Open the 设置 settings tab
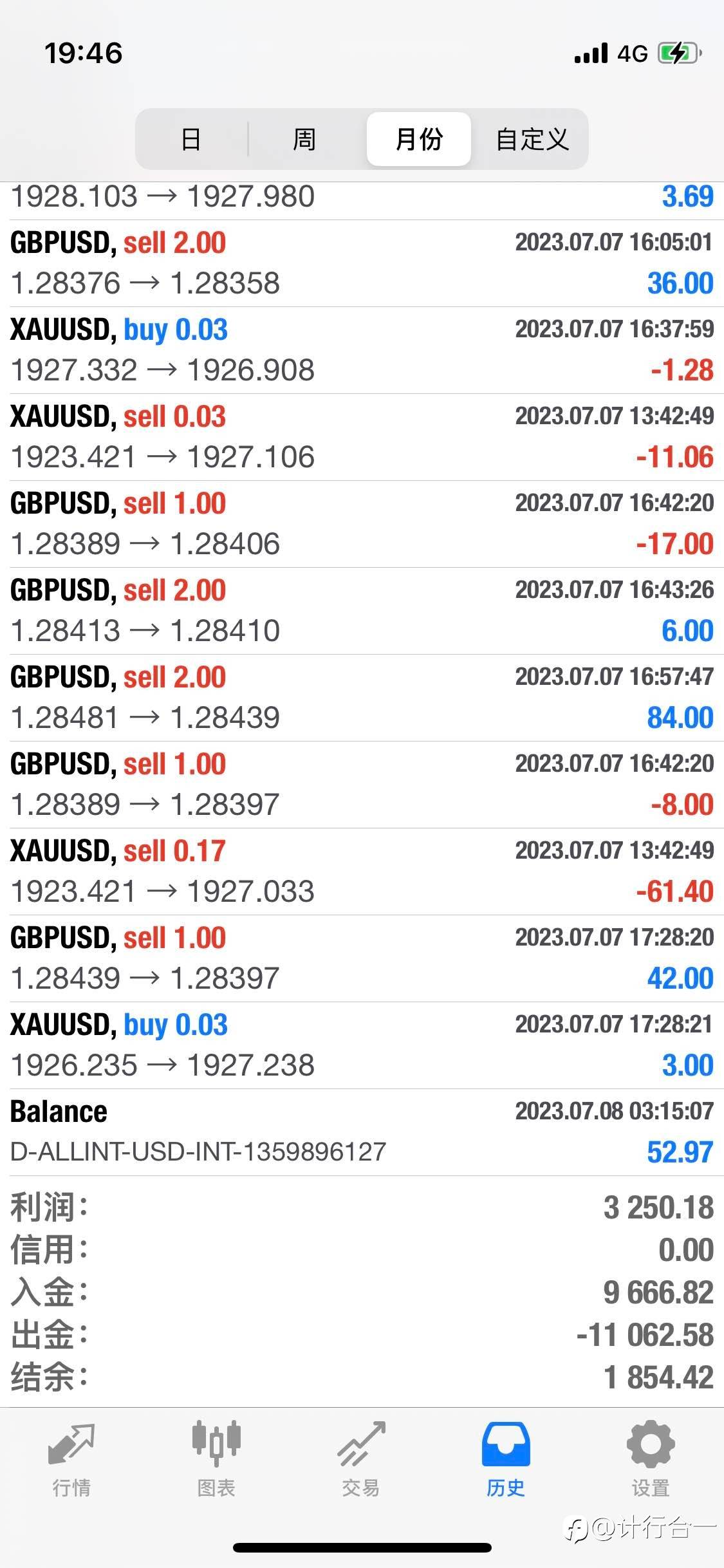Screen dimensions: 724x1568 pyautogui.click(x=651, y=1460)
